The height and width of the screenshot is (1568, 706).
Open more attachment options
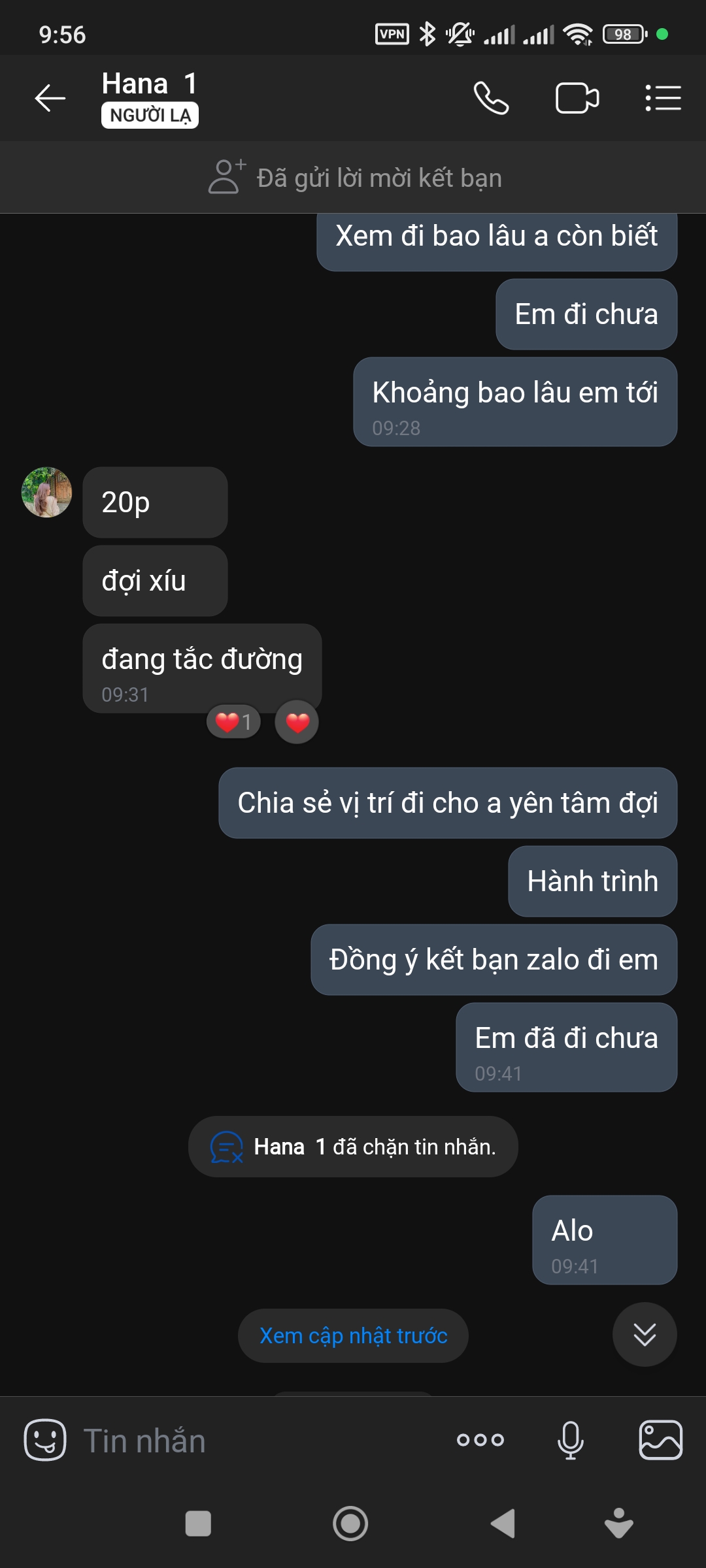click(480, 1440)
